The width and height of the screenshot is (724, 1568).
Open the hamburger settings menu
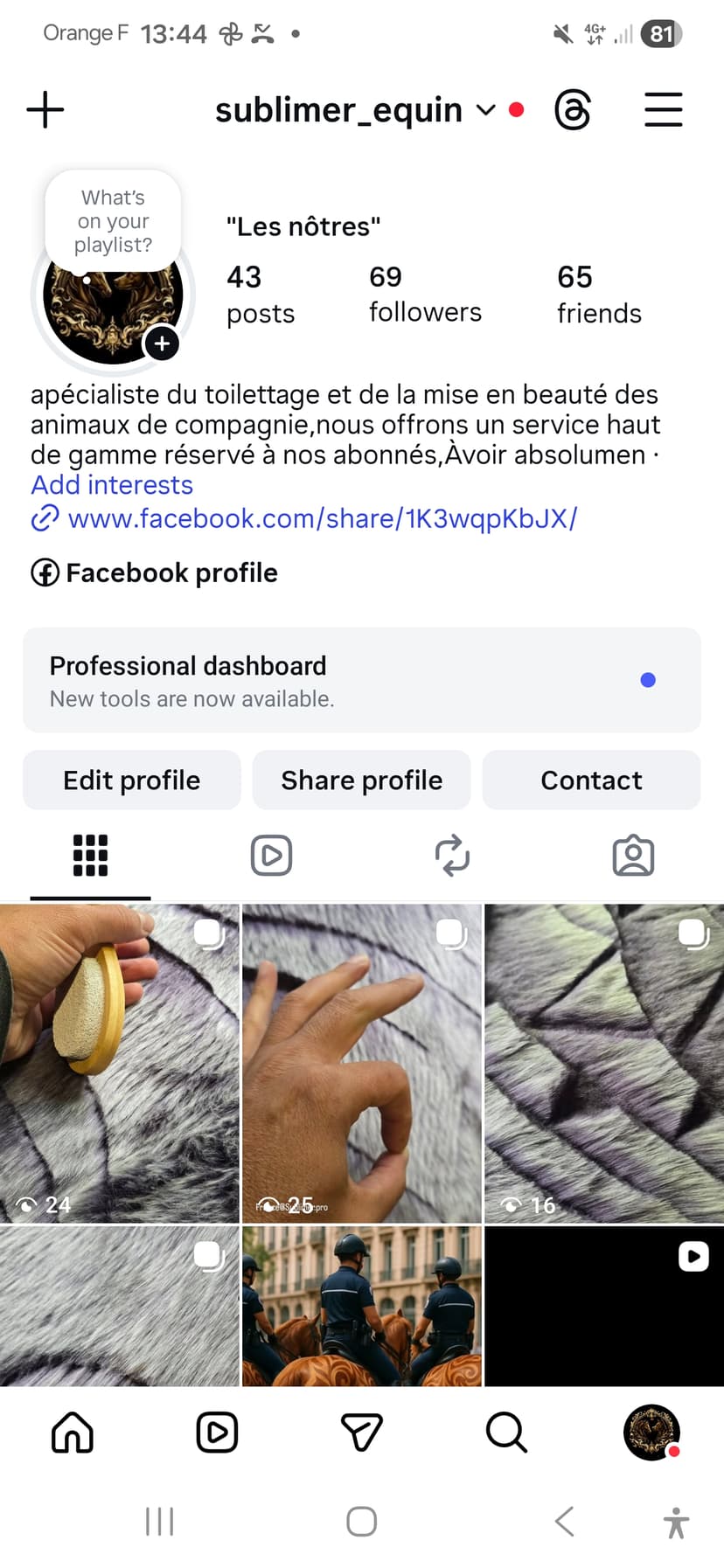(663, 110)
